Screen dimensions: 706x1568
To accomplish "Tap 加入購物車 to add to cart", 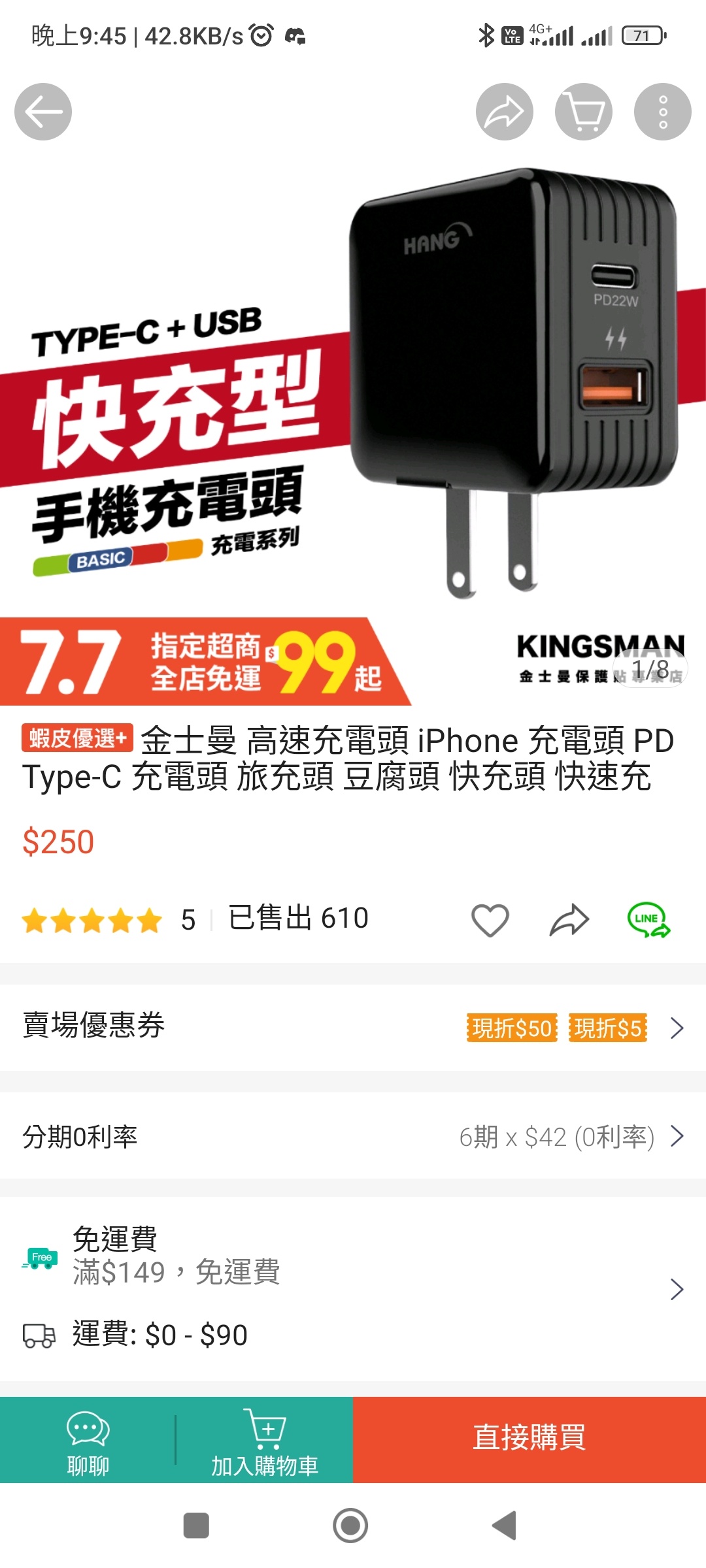I will coord(265,1441).
